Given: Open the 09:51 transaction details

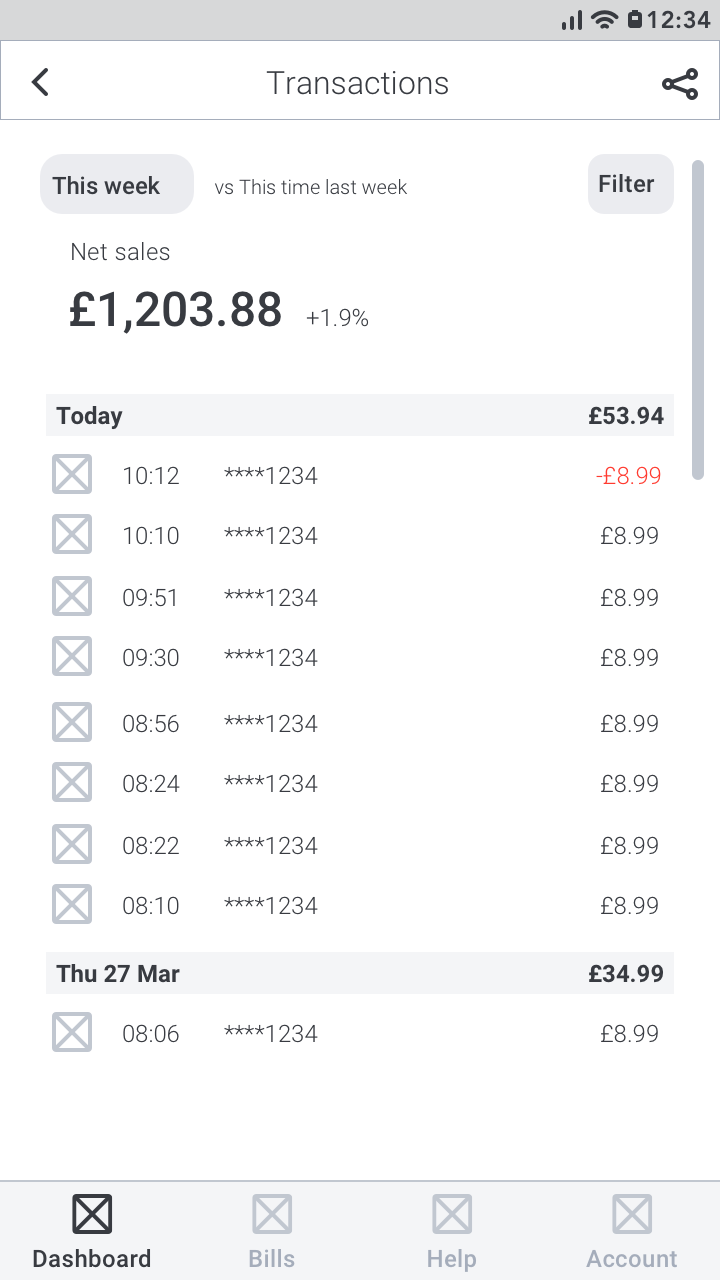Looking at the screenshot, I should pos(360,597).
